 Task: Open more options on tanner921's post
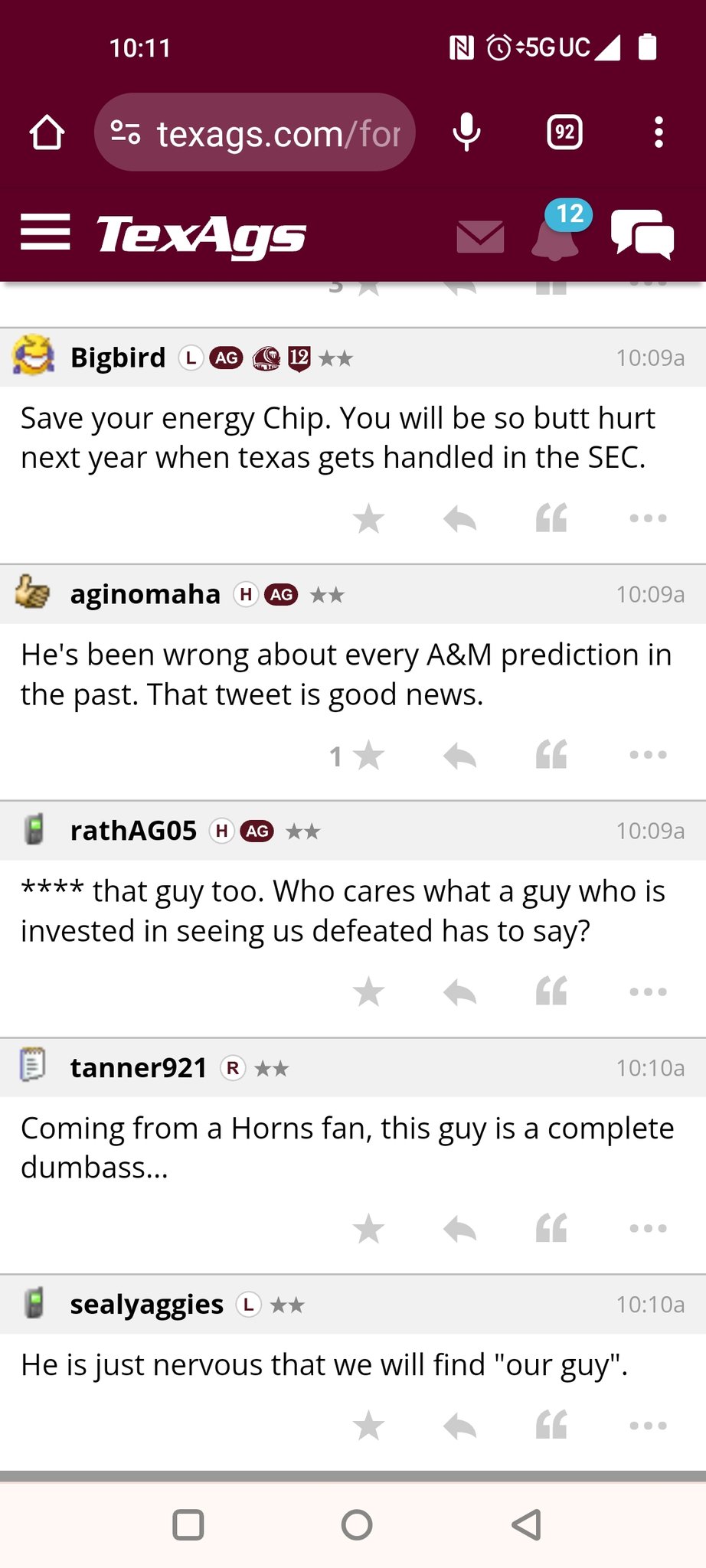648,1228
